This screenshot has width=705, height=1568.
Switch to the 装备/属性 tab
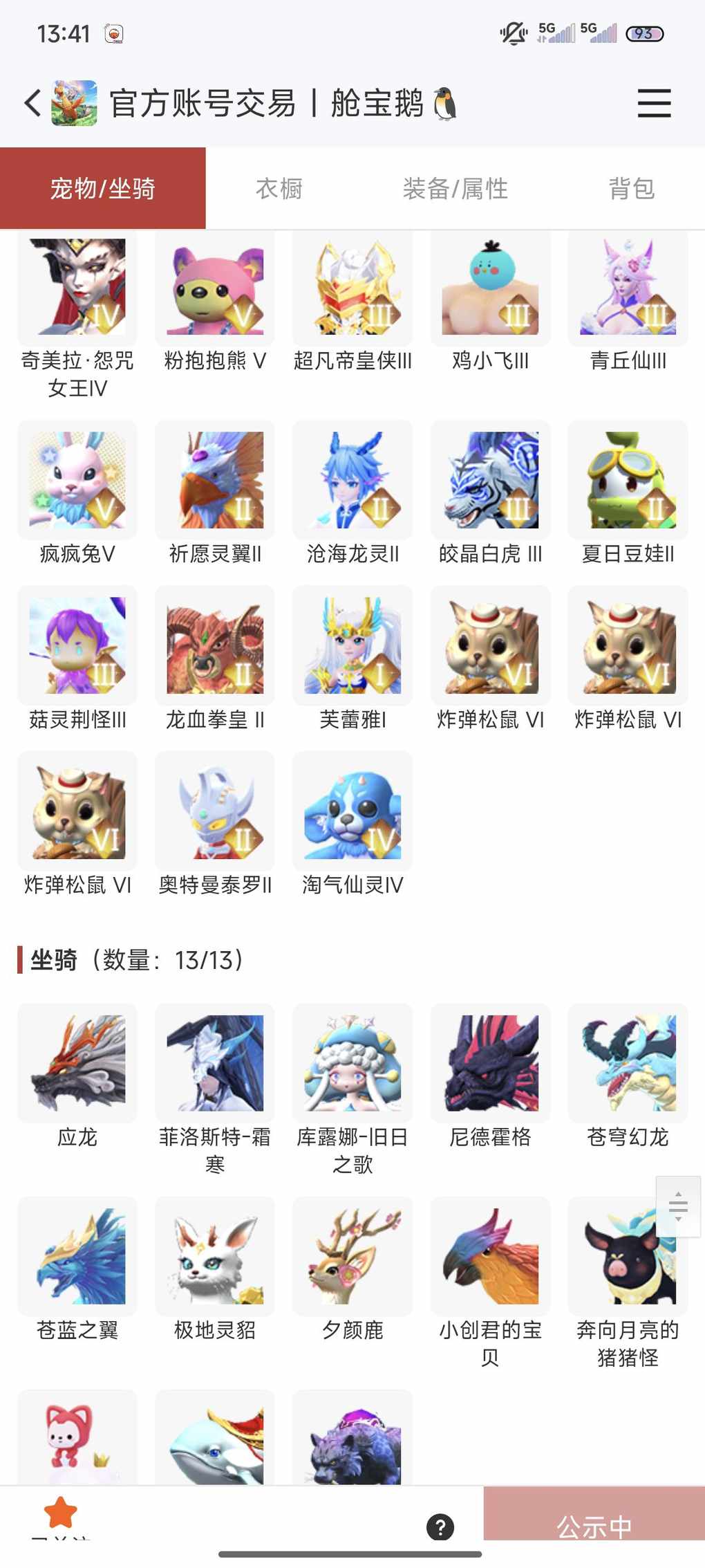point(455,188)
